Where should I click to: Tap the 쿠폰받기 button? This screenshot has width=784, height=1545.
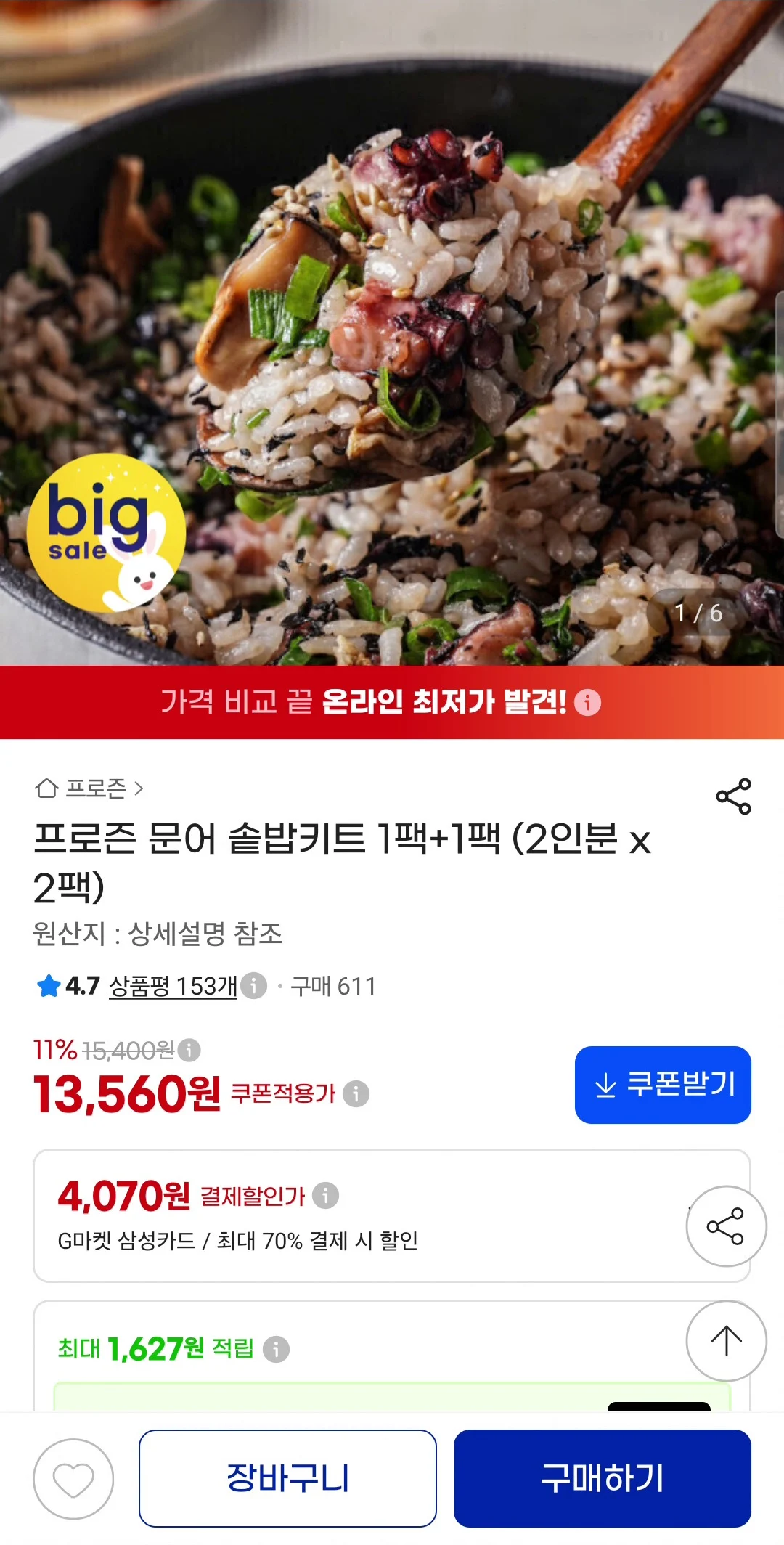pyautogui.click(x=663, y=1085)
